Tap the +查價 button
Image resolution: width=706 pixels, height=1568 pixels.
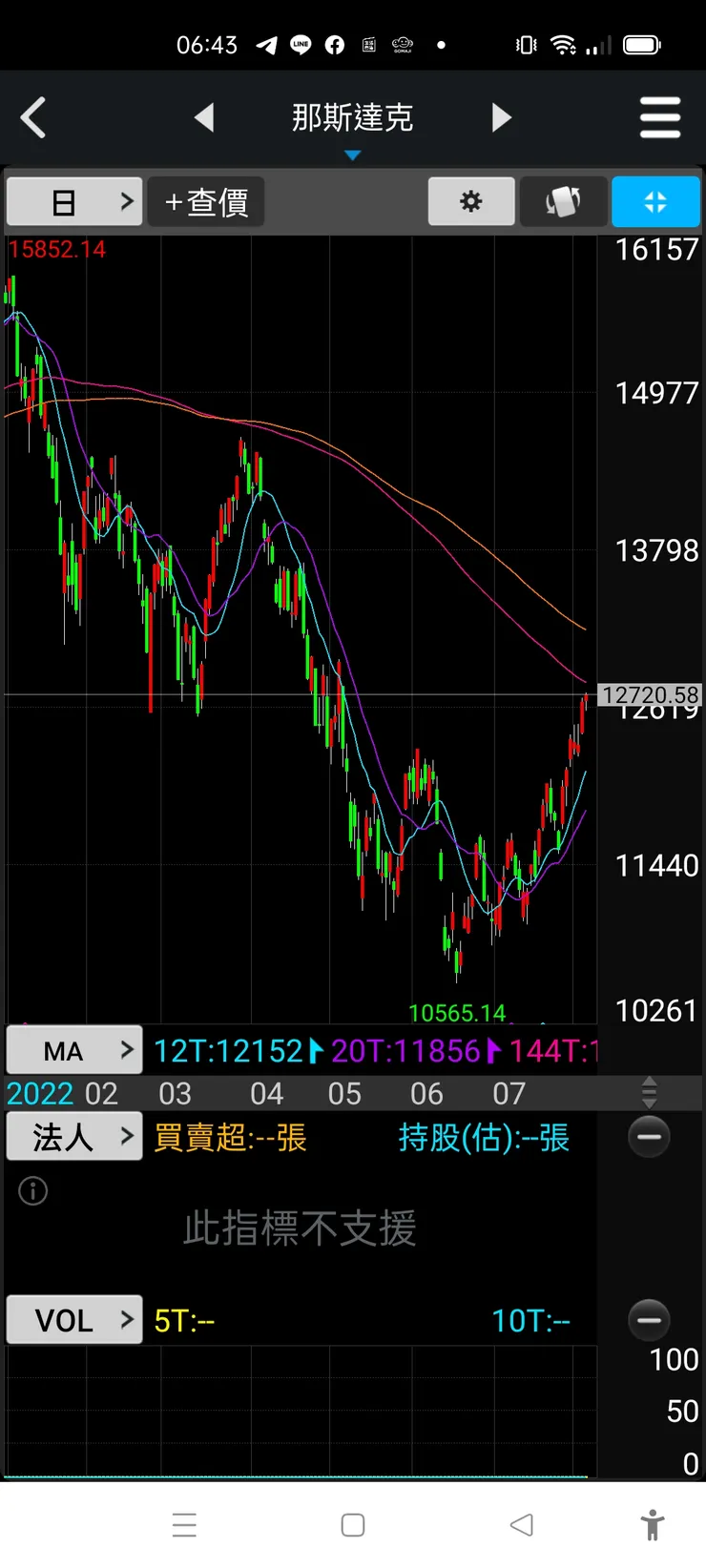tap(206, 201)
